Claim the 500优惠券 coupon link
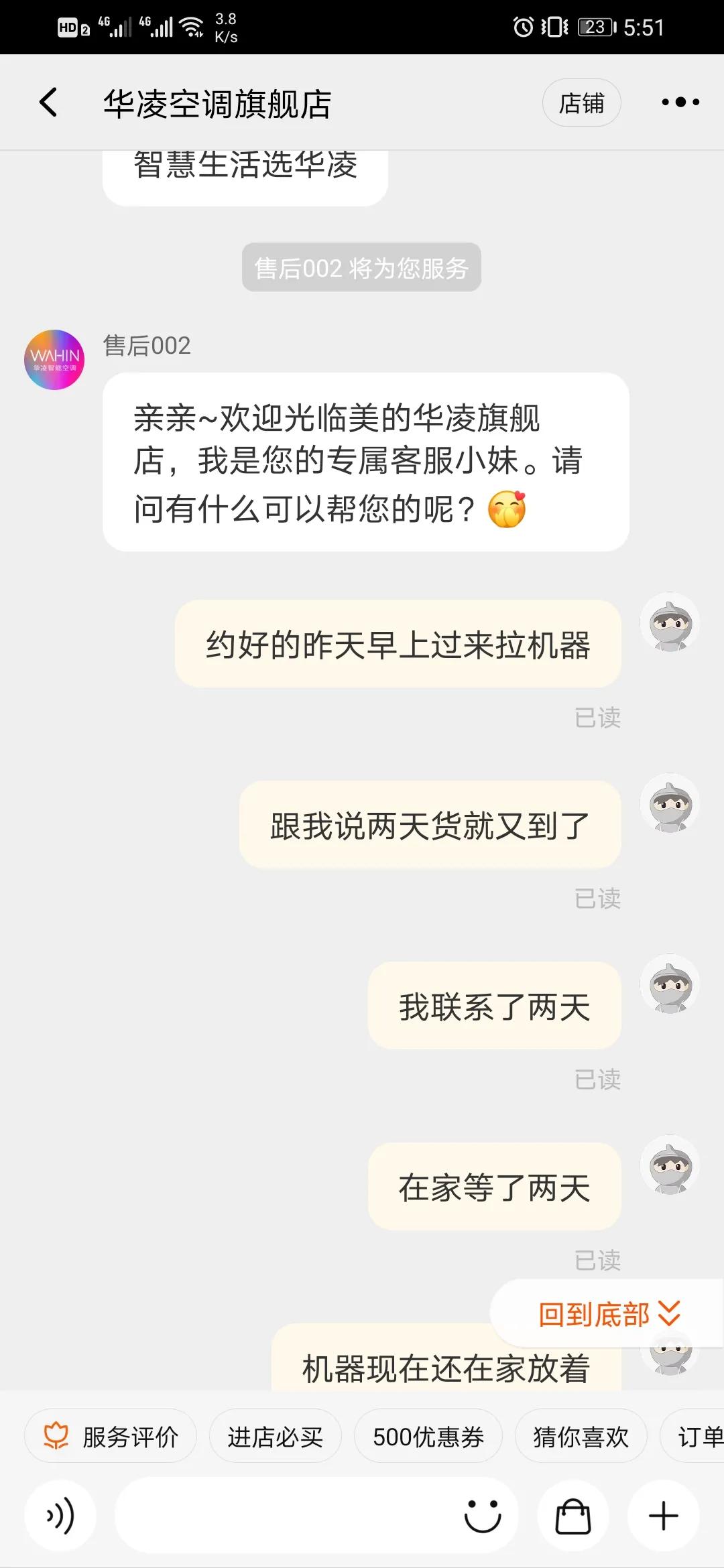 (x=427, y=1435)
